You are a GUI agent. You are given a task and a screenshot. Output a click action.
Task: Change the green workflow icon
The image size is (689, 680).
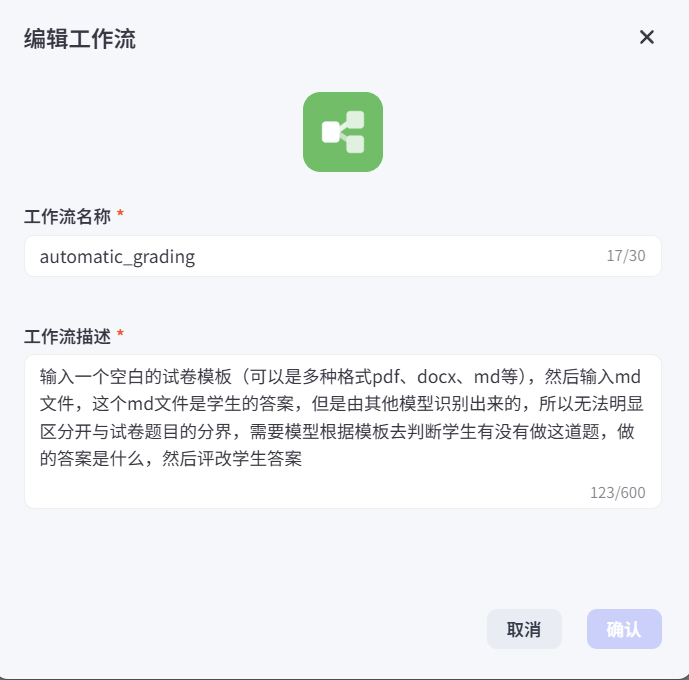point(343,132)
